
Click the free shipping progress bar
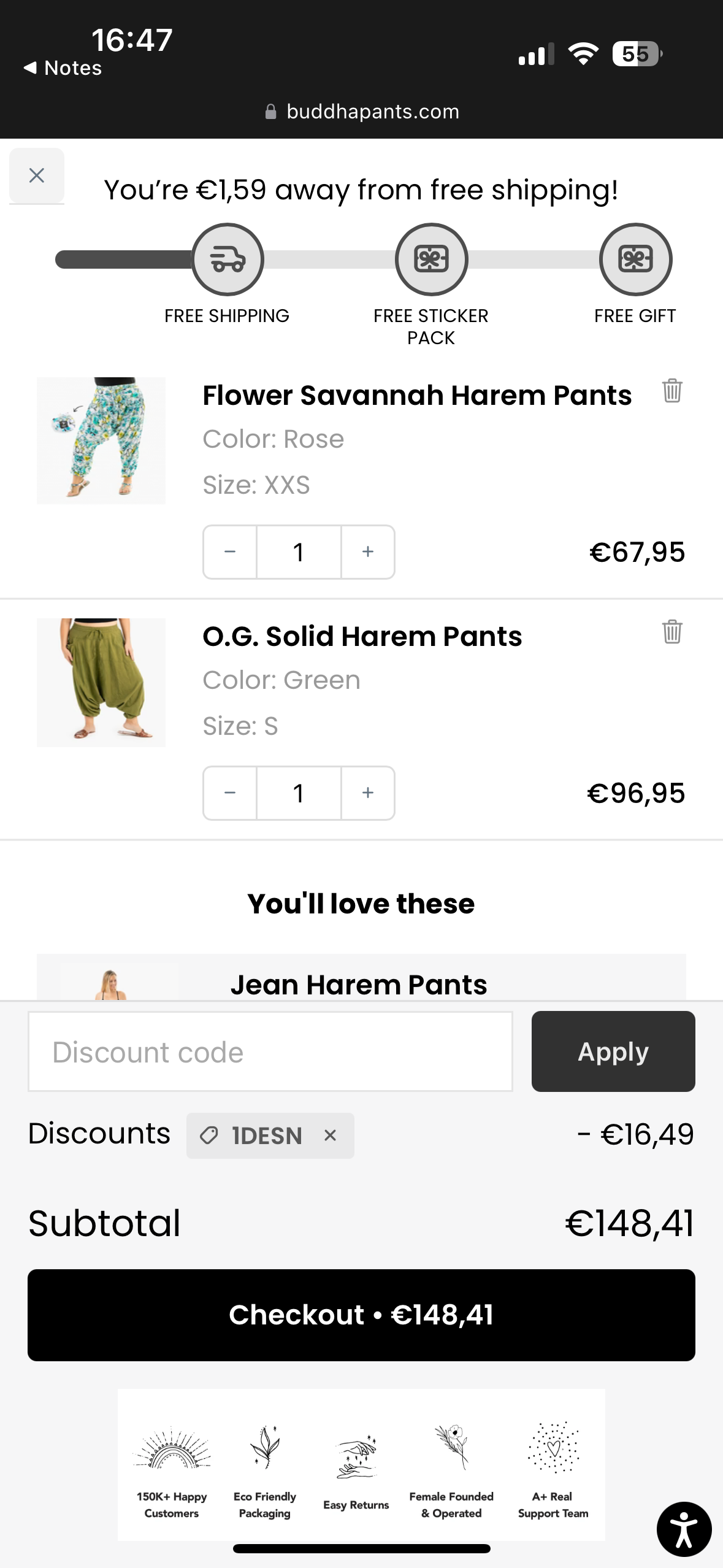123,258
